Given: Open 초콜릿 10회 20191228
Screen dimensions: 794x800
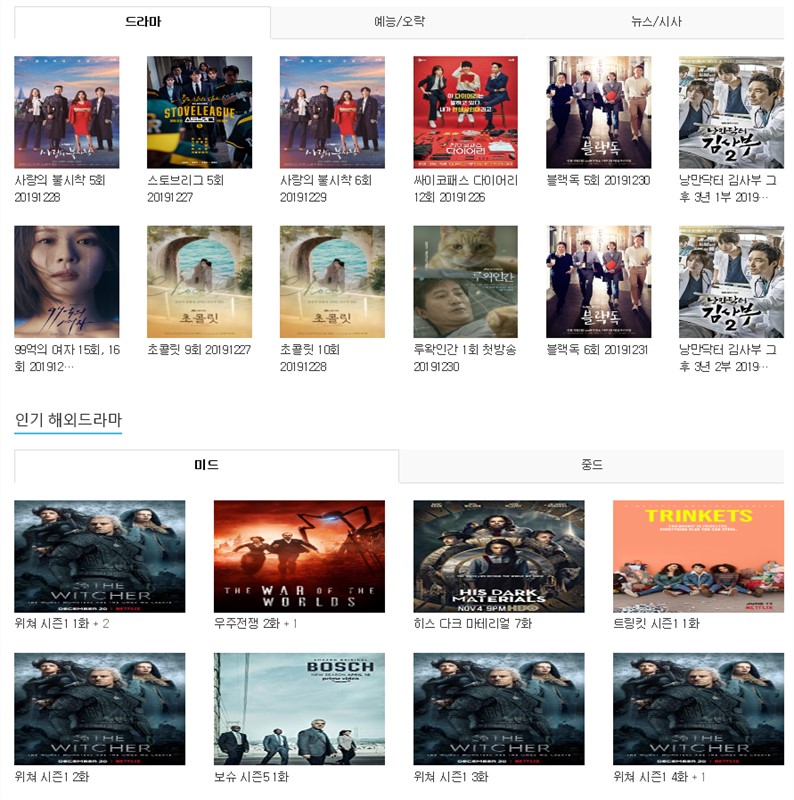Looking at the screenshot, I should 332,281.
